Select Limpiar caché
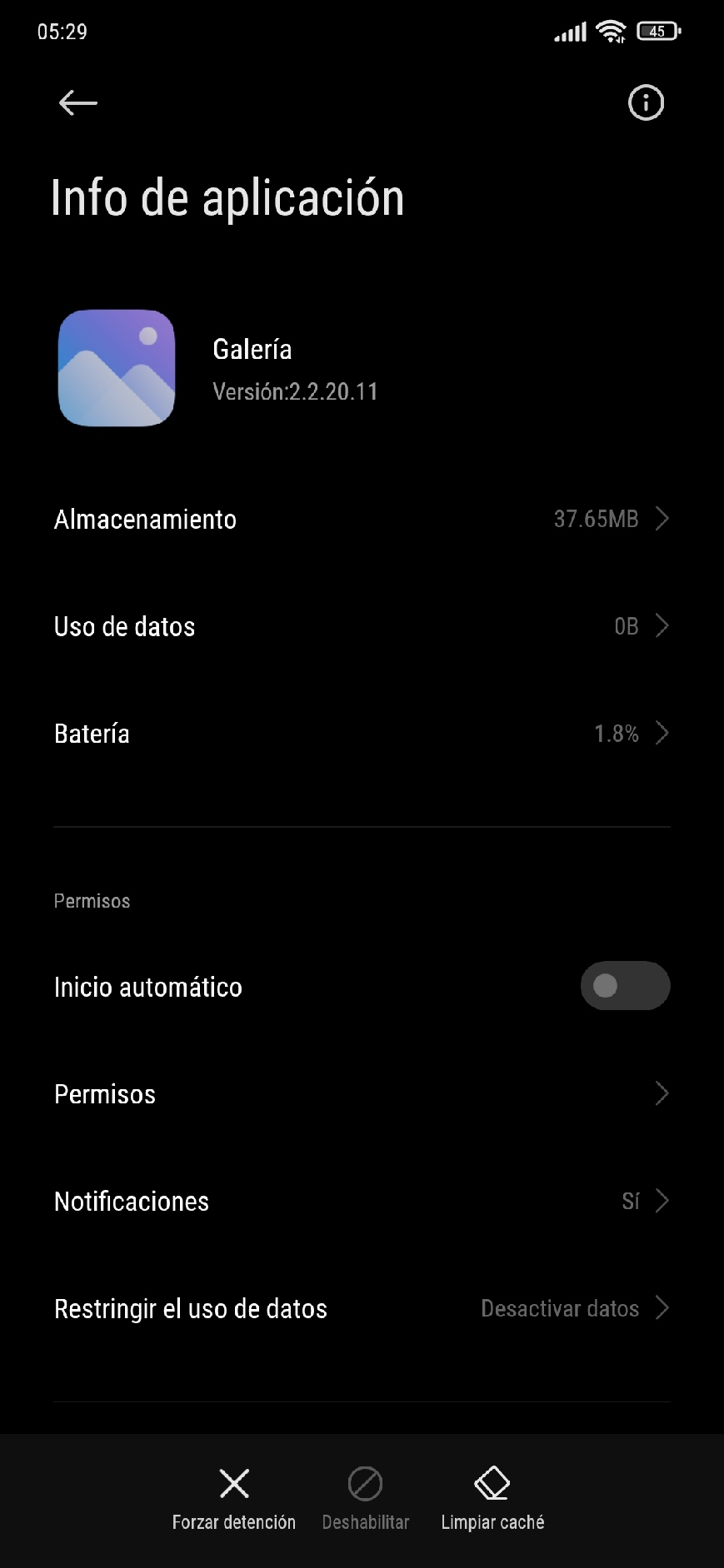Viewport: 724px width, 1568px height. [x=492, y=1499]
